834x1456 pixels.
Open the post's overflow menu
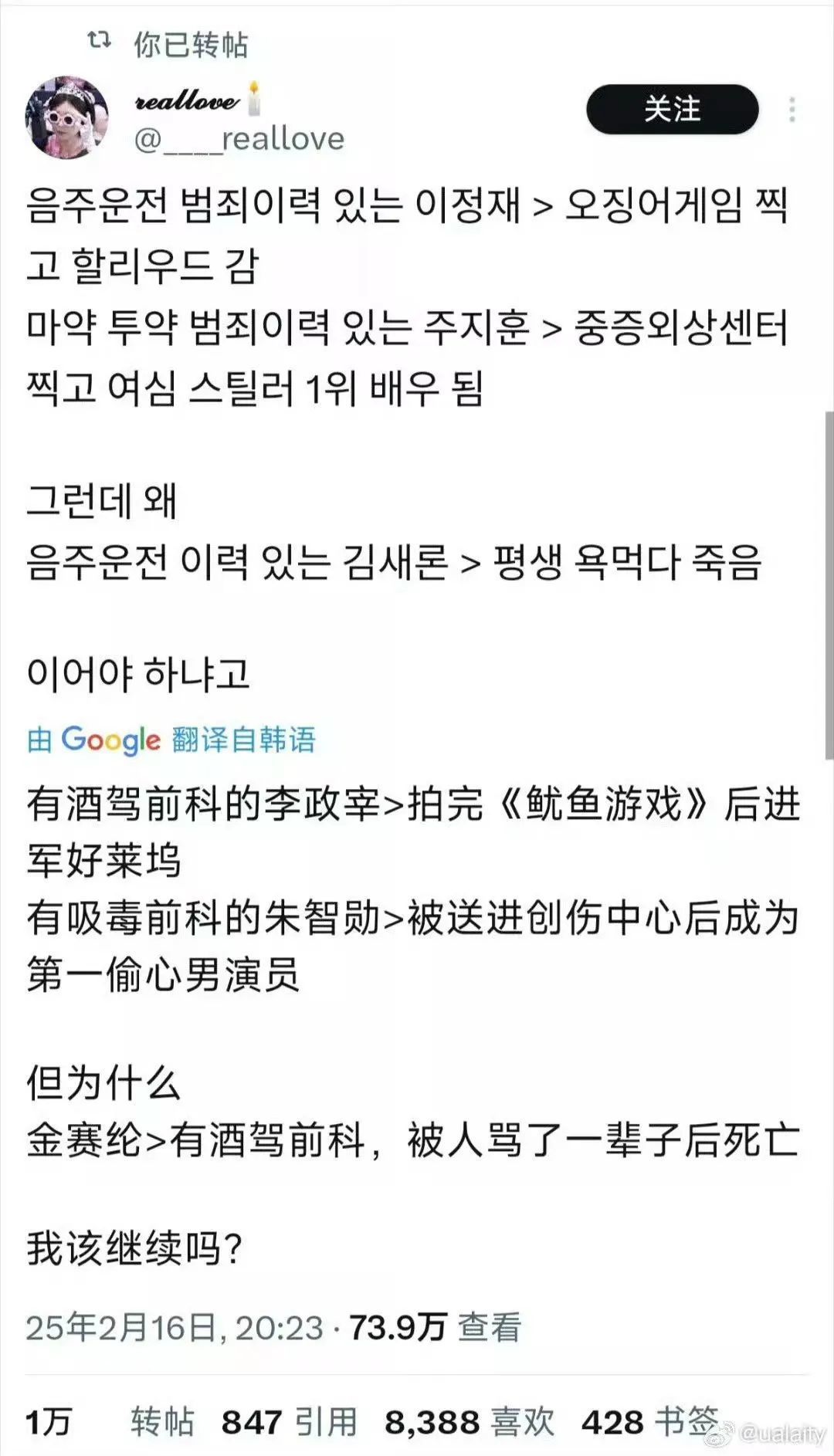click(792, 110)
